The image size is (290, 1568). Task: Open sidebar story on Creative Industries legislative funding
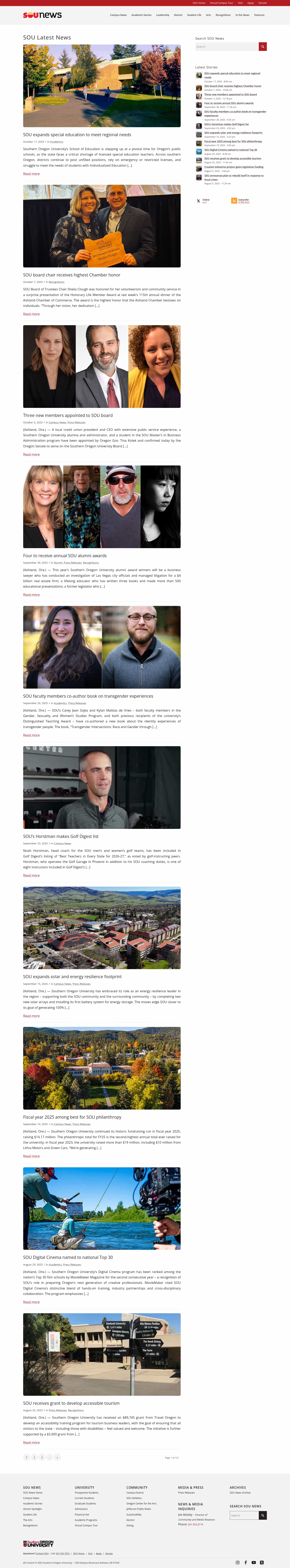[233, 167]
